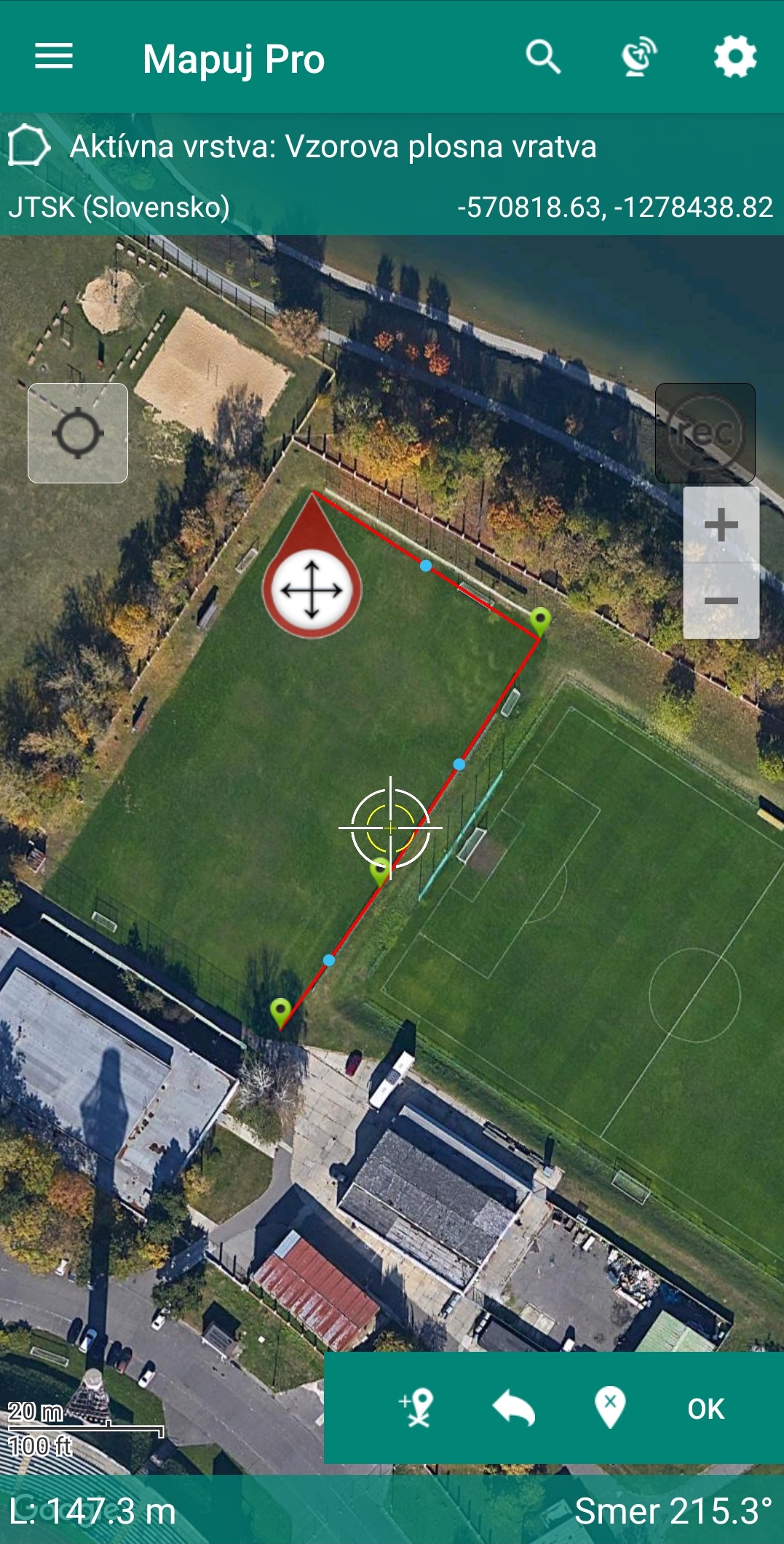Zoom in with the plus button
The width and height of the screenshot is (784, 1544).
721,526
